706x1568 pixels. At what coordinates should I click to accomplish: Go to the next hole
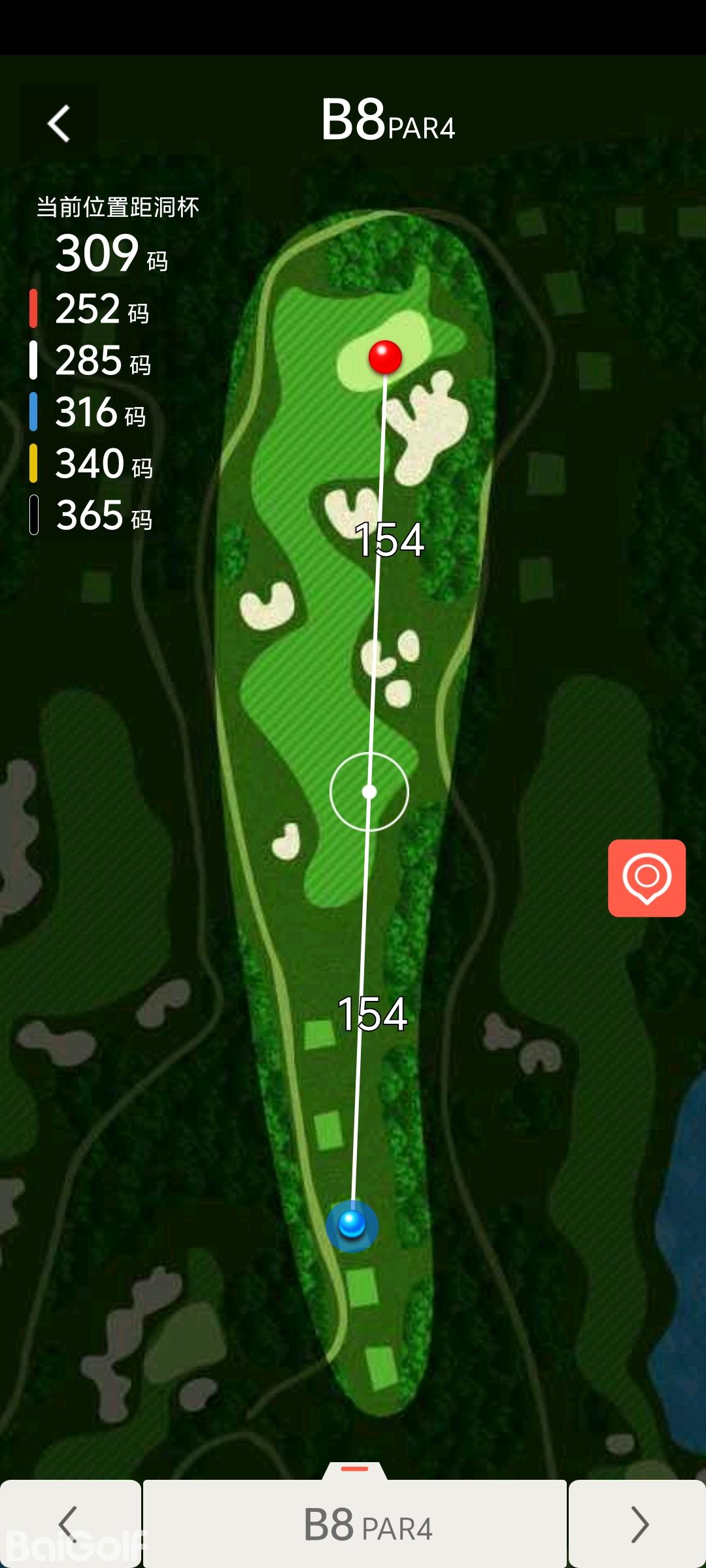(638, 1524)
